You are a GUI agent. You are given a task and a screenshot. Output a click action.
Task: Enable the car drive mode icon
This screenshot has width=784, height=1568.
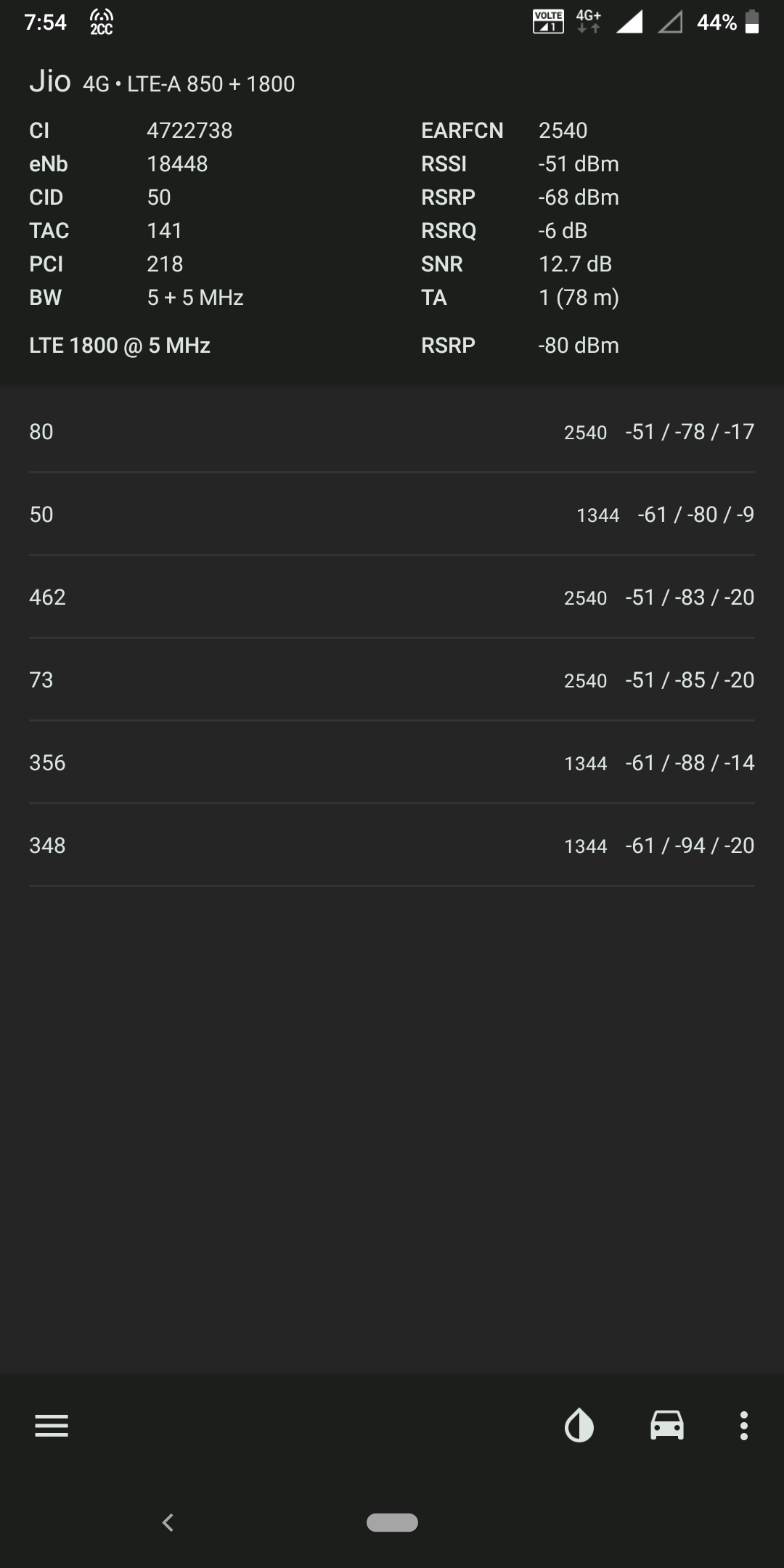click(x=666, y=1426)
